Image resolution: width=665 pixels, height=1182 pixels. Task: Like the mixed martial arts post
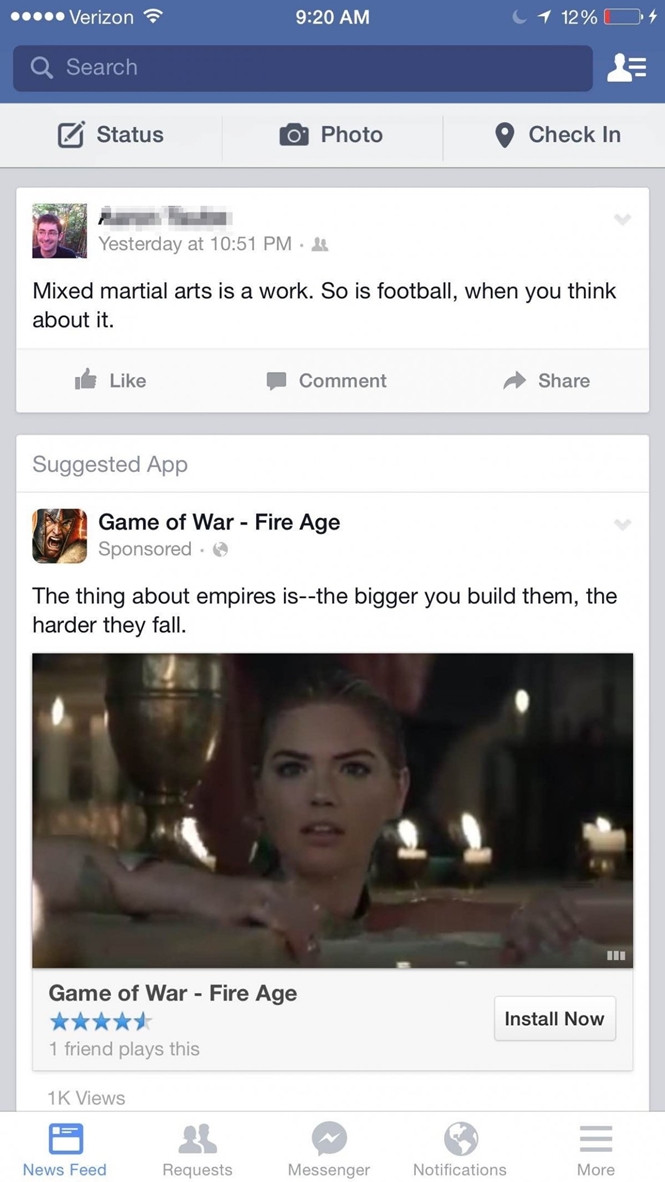111,380
